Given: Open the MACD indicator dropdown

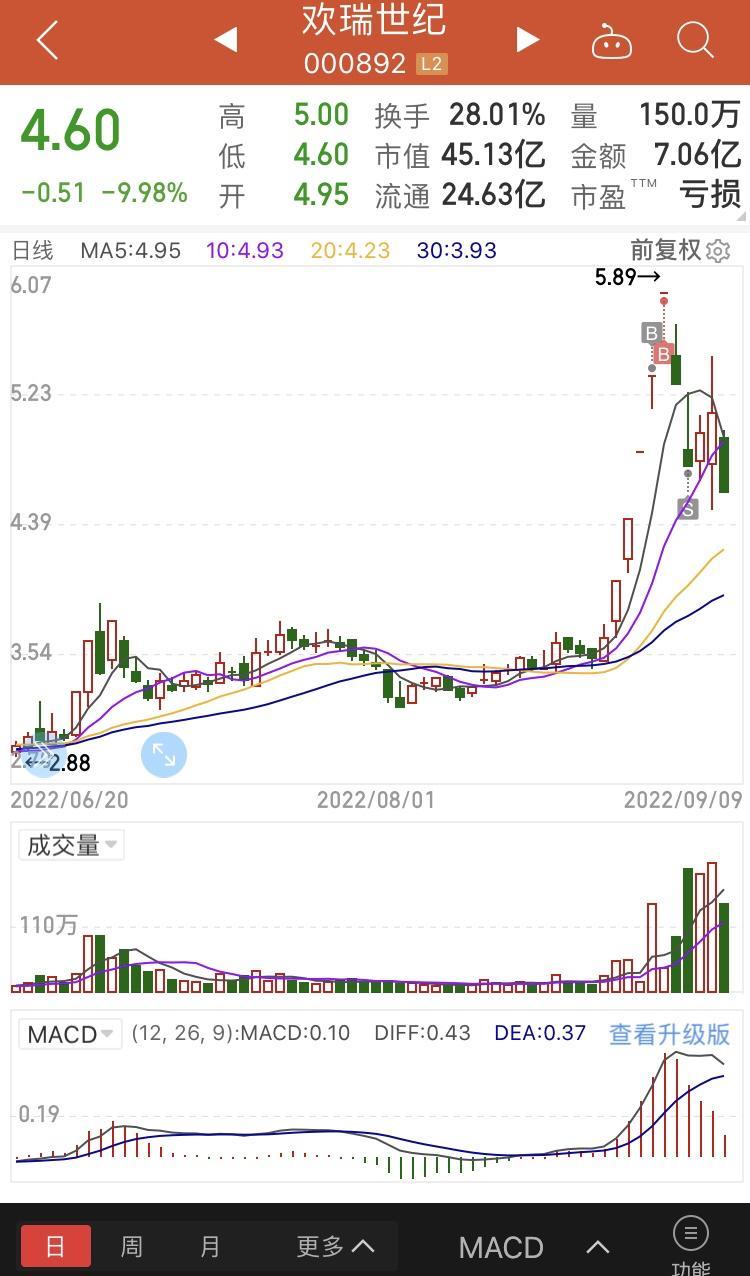Looking at the screenshot, I should (x=70, y=1033).
